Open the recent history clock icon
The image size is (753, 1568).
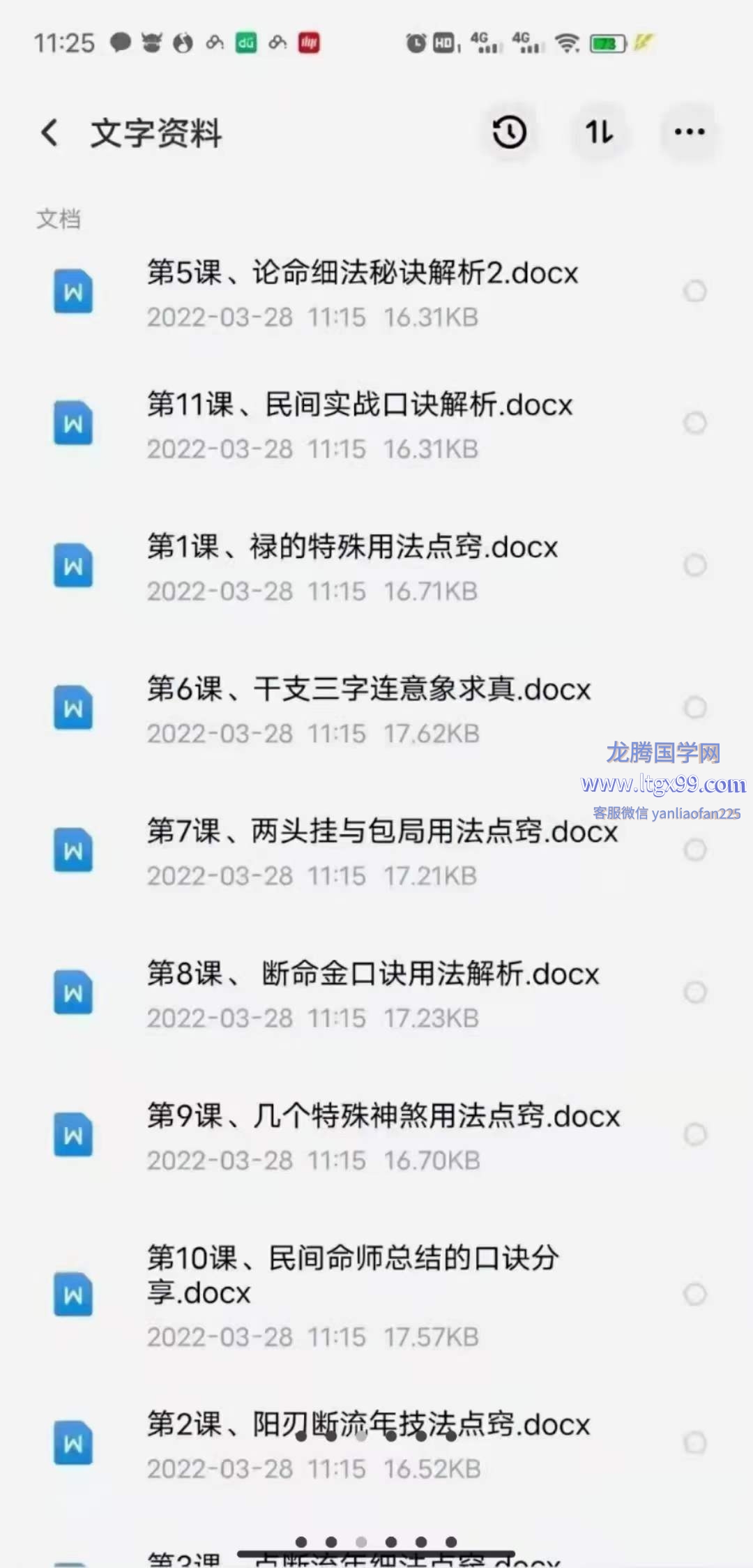click(x=509, y=132)
